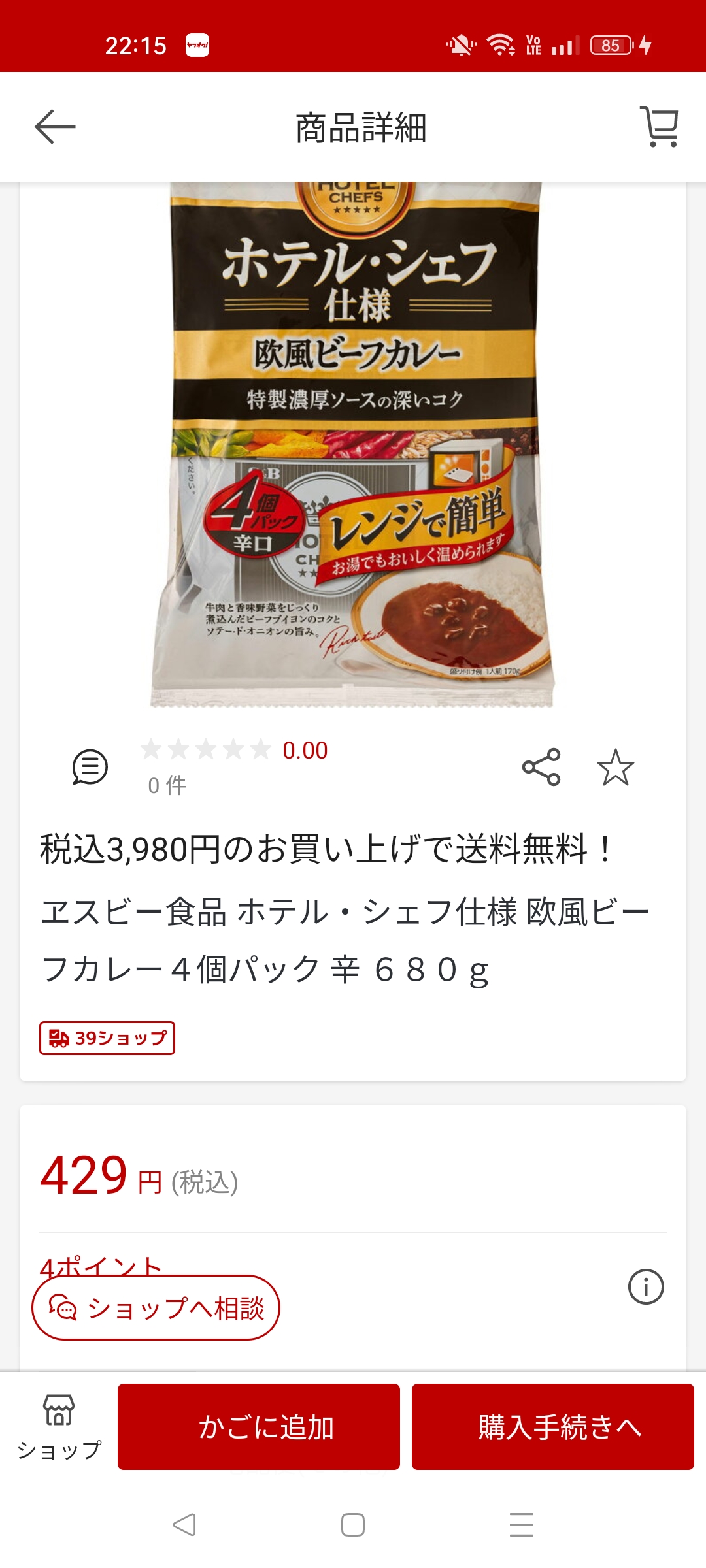Tap the 39ショップ badge
This screenshot has width=706, height=1568.
(x=107, y=1038)
